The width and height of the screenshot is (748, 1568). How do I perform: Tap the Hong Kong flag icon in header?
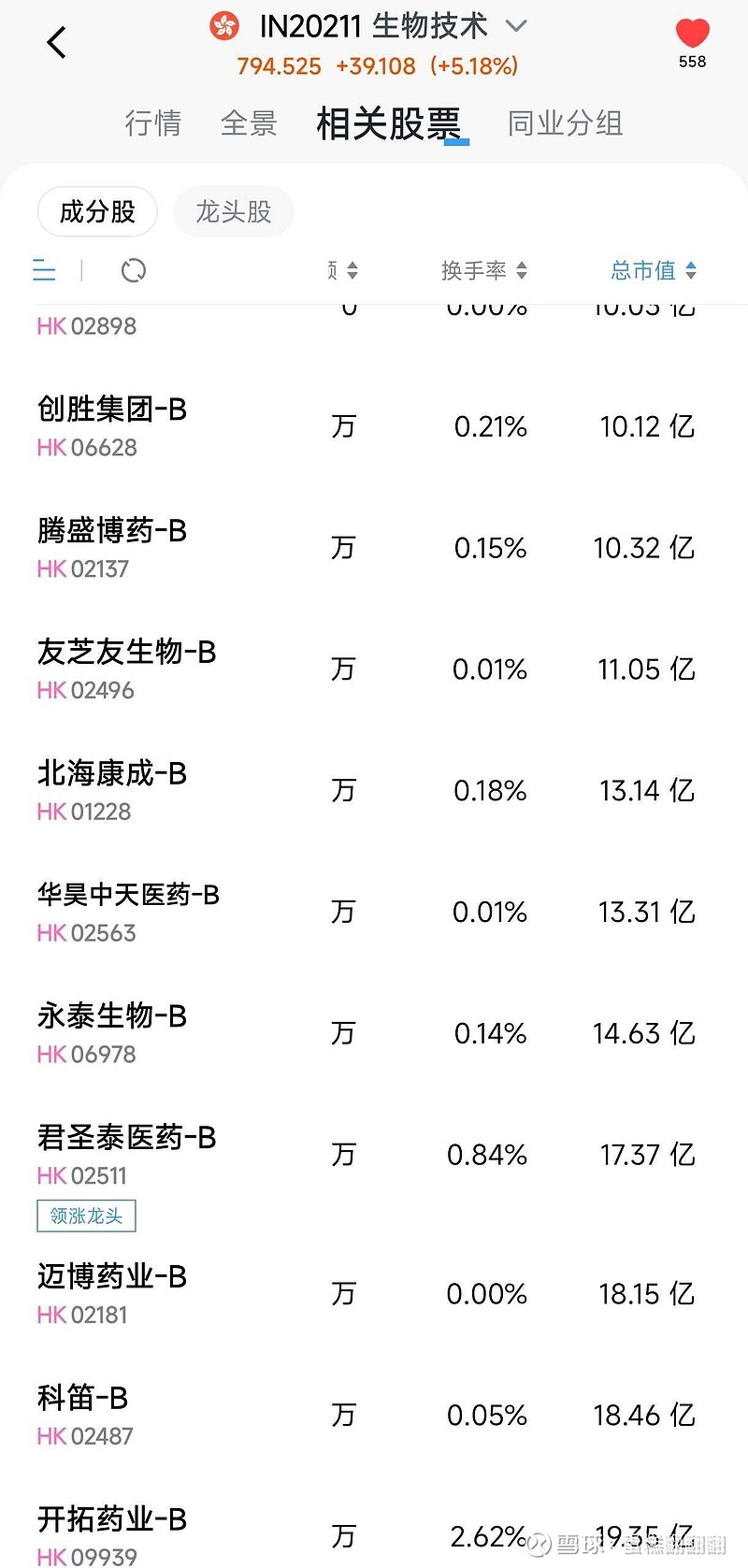(225, 25)
